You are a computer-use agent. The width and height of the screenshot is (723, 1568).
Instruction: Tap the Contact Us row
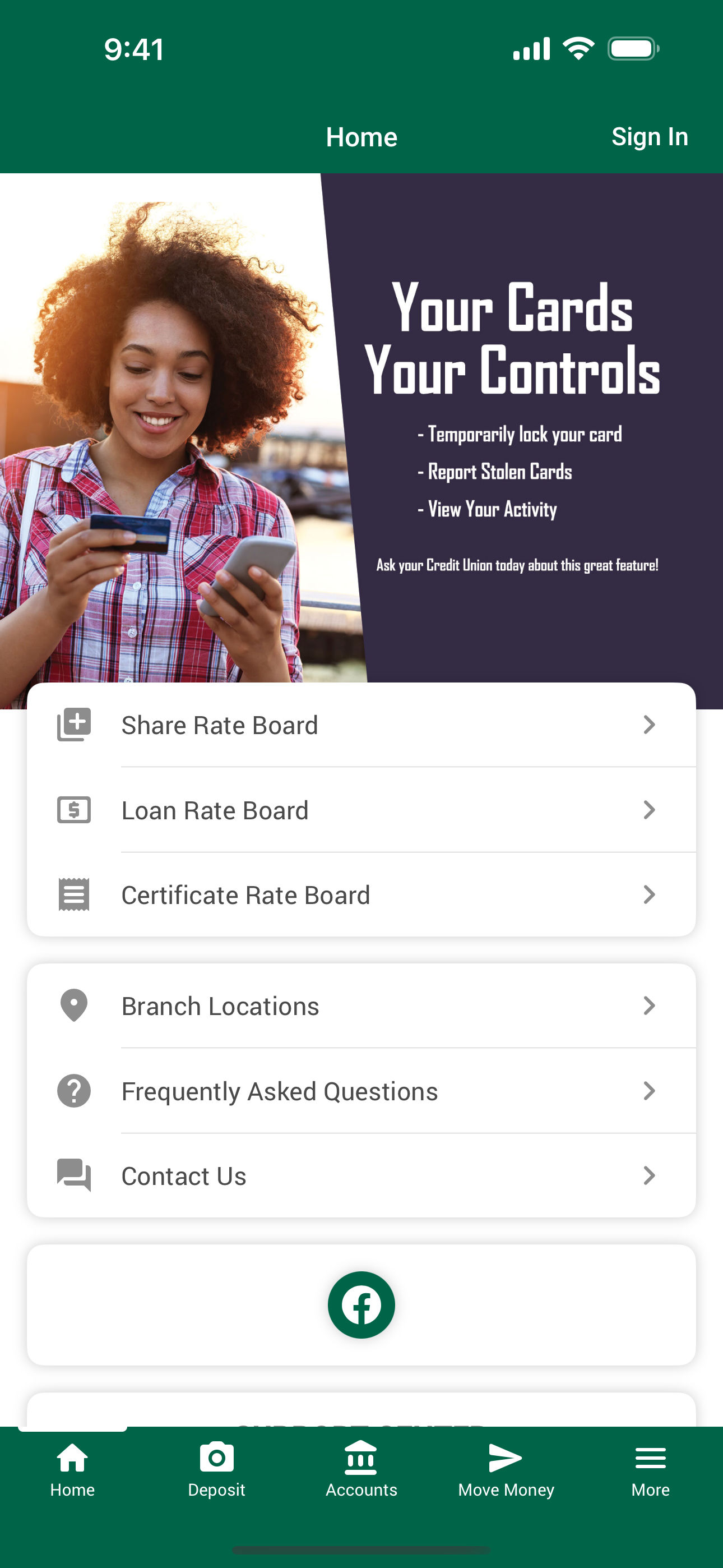click(x=361, y=1175)
